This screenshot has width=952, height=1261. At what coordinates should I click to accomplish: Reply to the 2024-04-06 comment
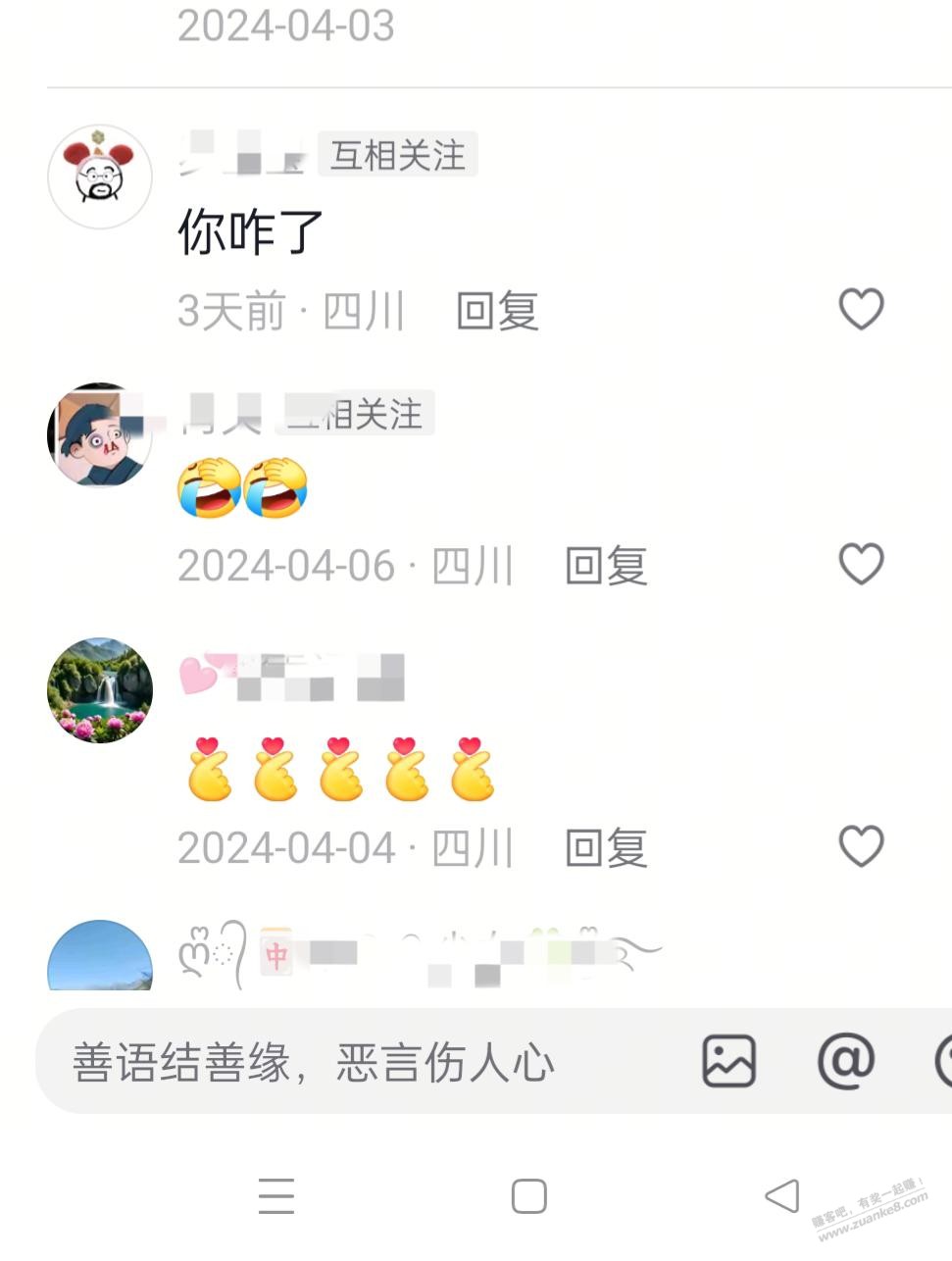tap(606, 567)
